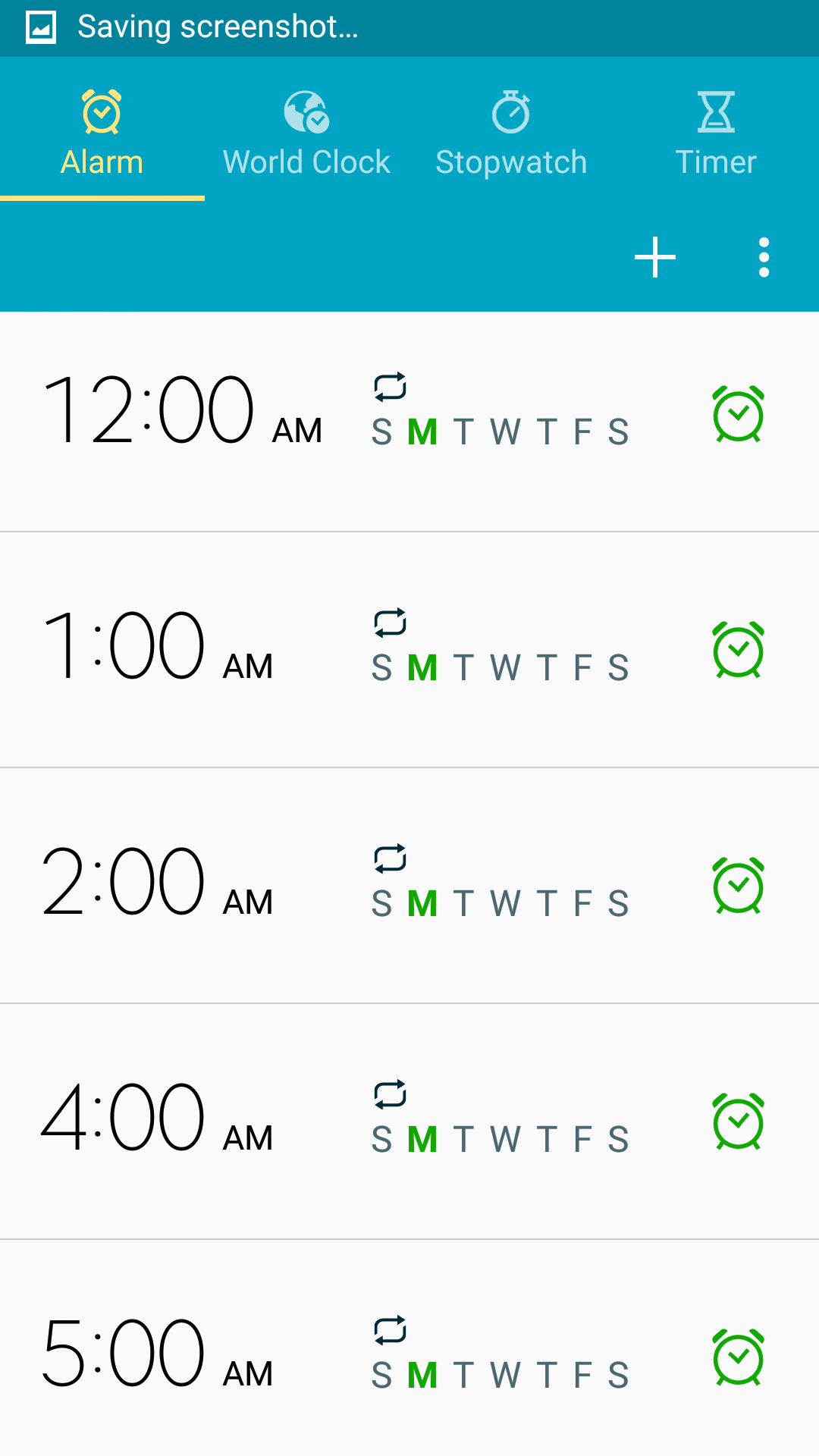Switch to the Timer tab
The width and height of the screenshot is (819, 1456).
click(x=716, y=133)
